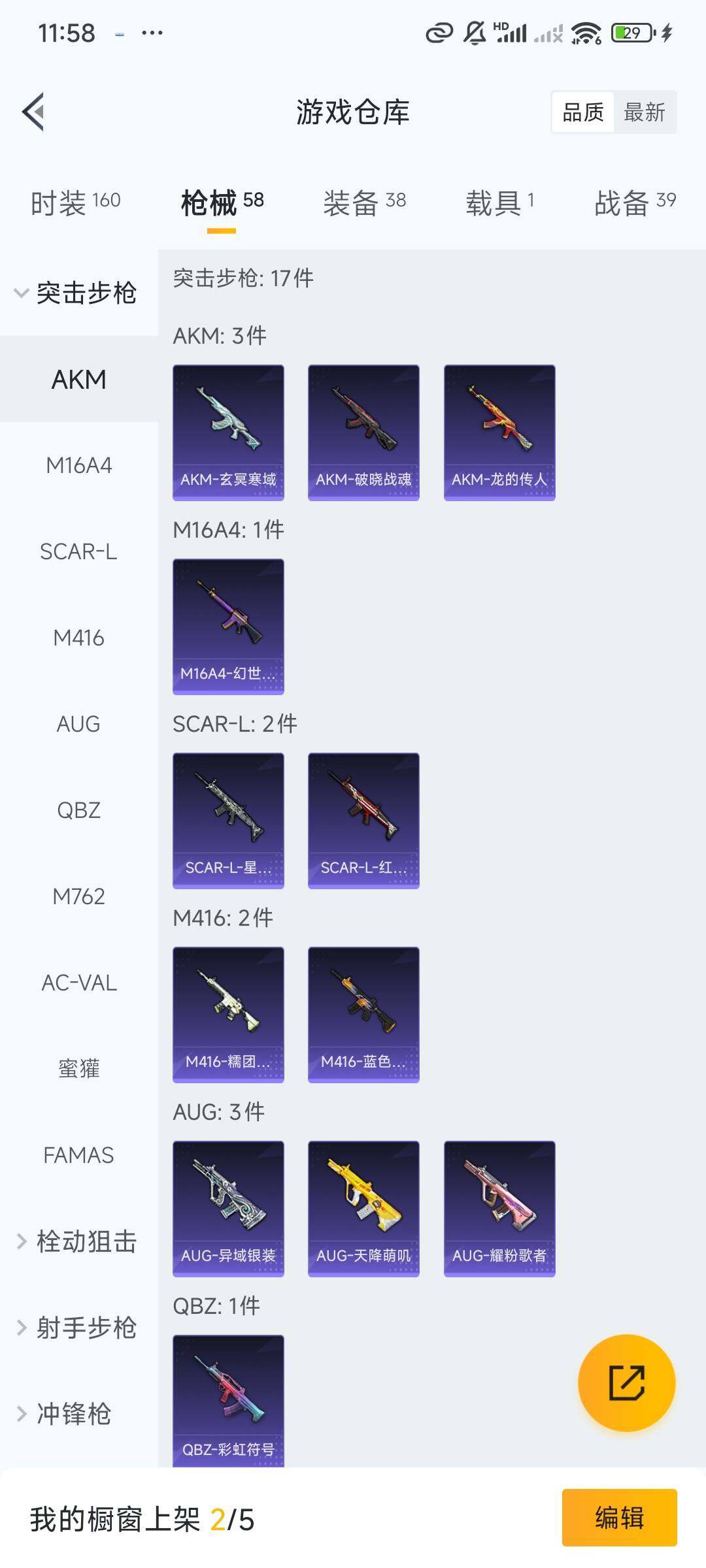Sort the warehouse by 品质
Screen dimensions: 706x1568
(583, 112)
